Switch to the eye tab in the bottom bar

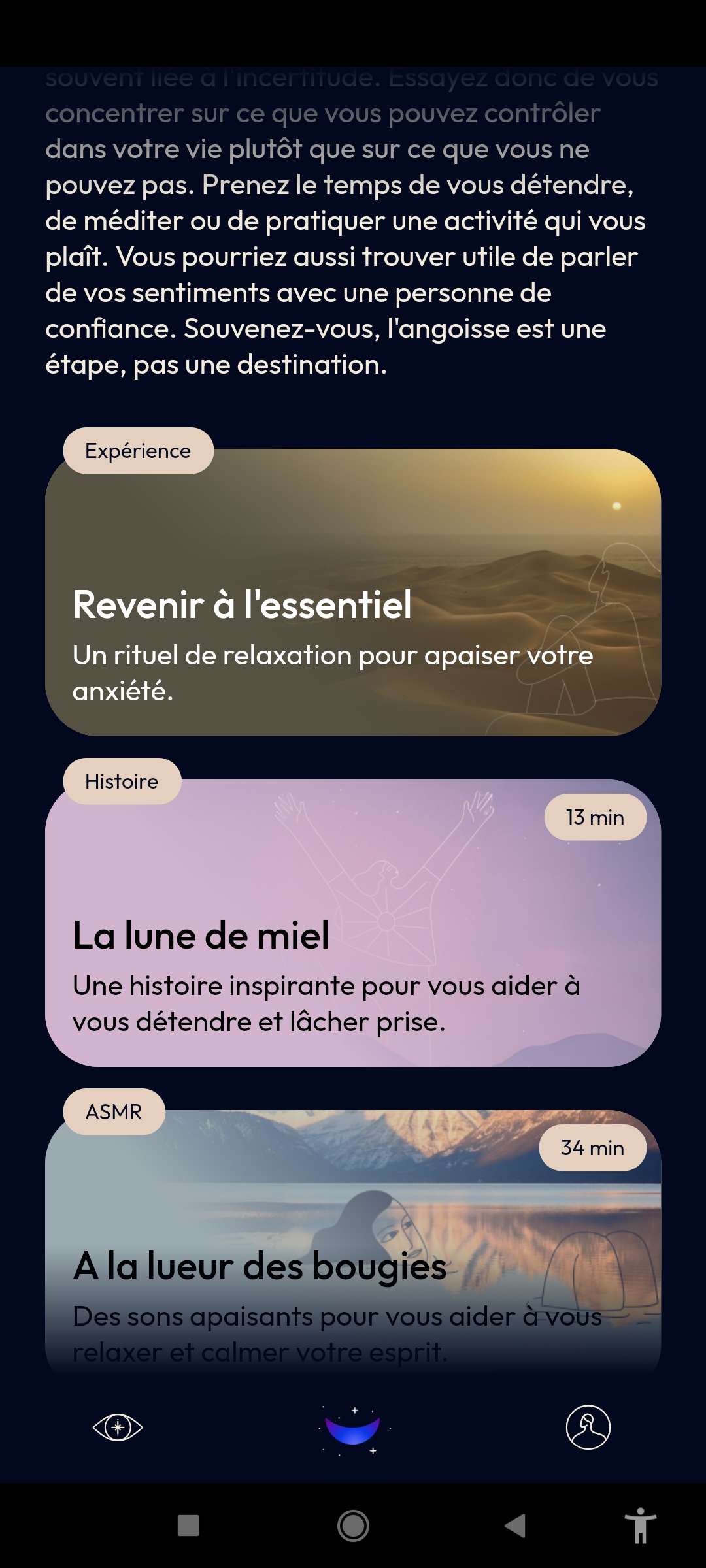(118, 1427)
